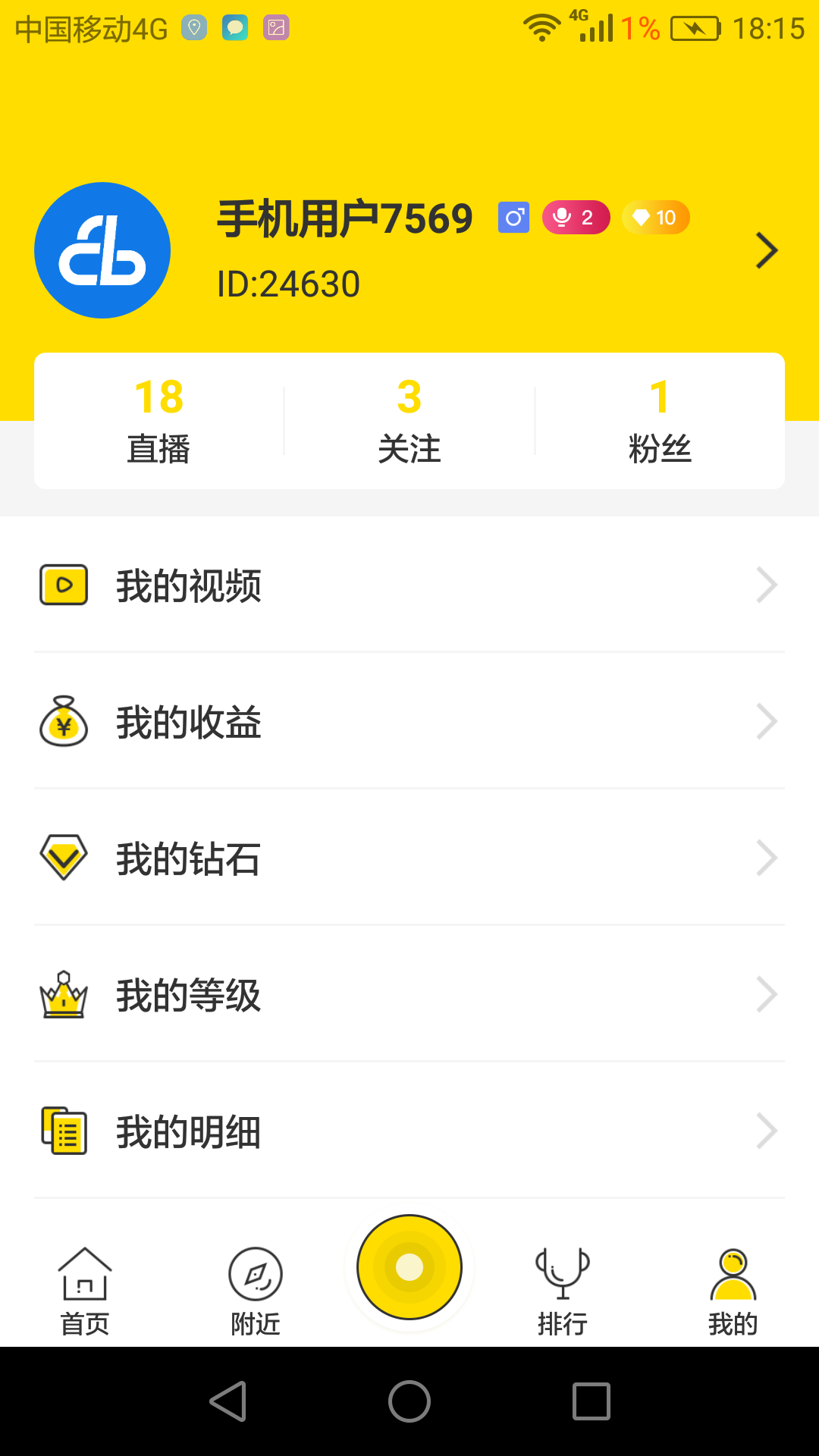Viewport: 819px width, 1456px height.
Task: Click the 我的收益 money bag icon
Action: point(64,722)
